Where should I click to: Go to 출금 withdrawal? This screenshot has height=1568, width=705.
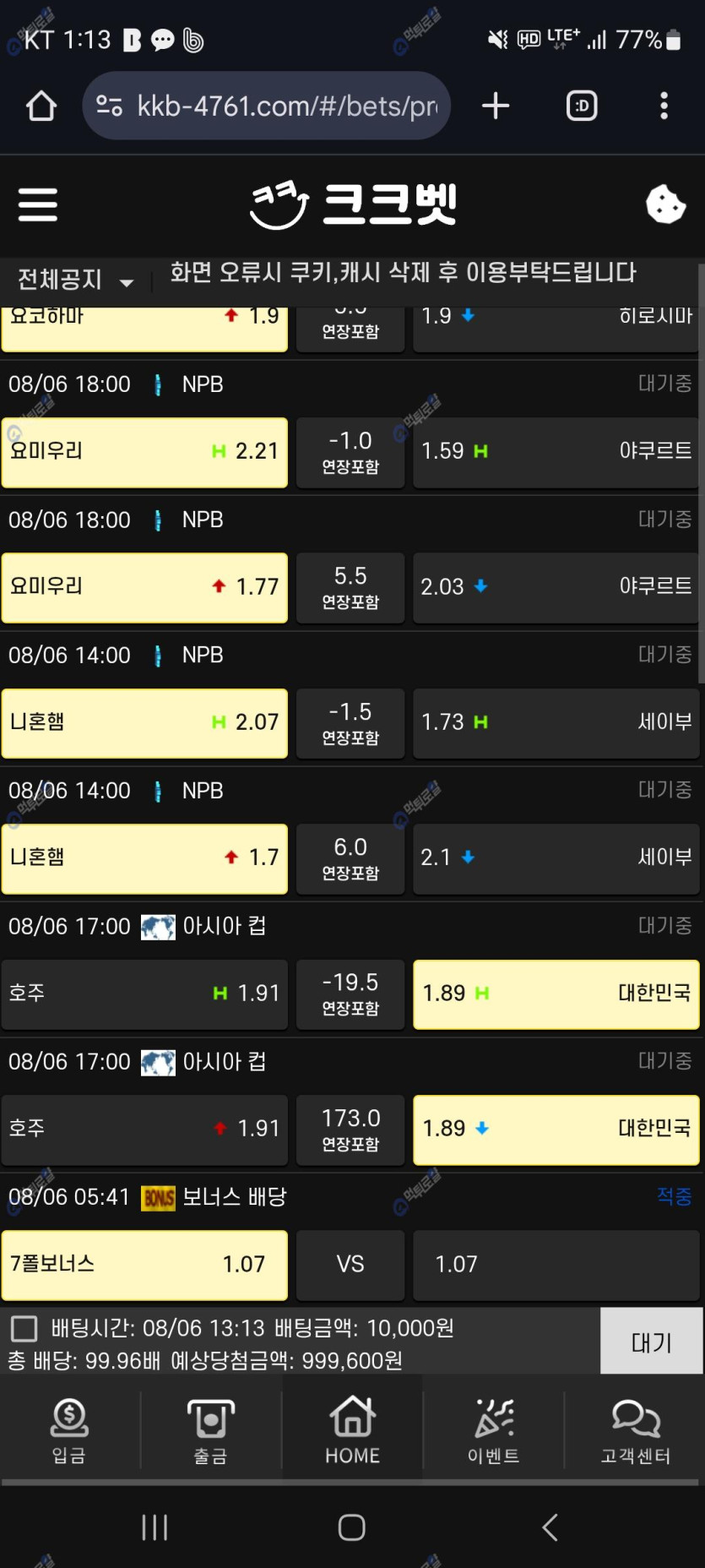210,1430
